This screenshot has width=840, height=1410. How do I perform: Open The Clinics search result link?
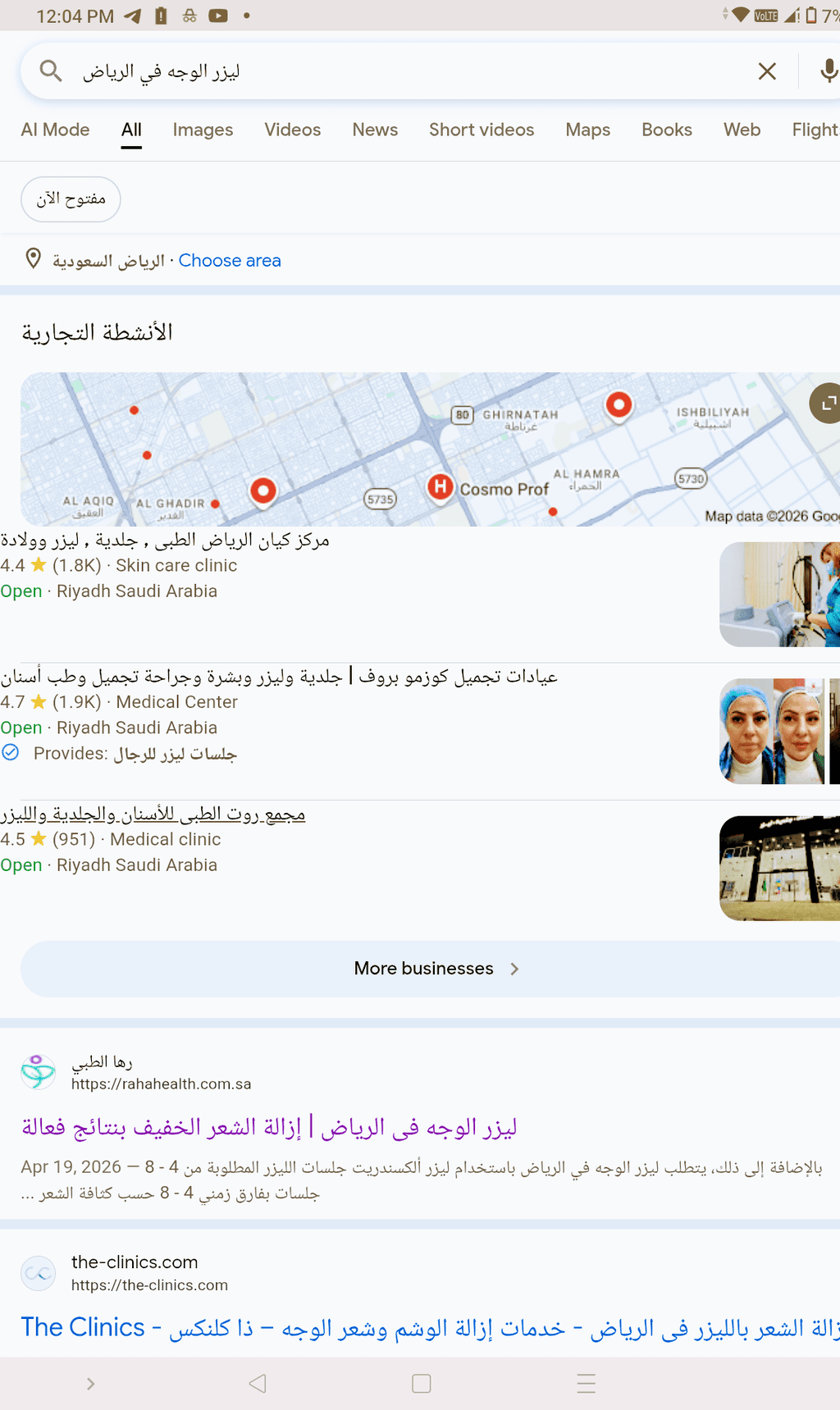[427, 1327]
